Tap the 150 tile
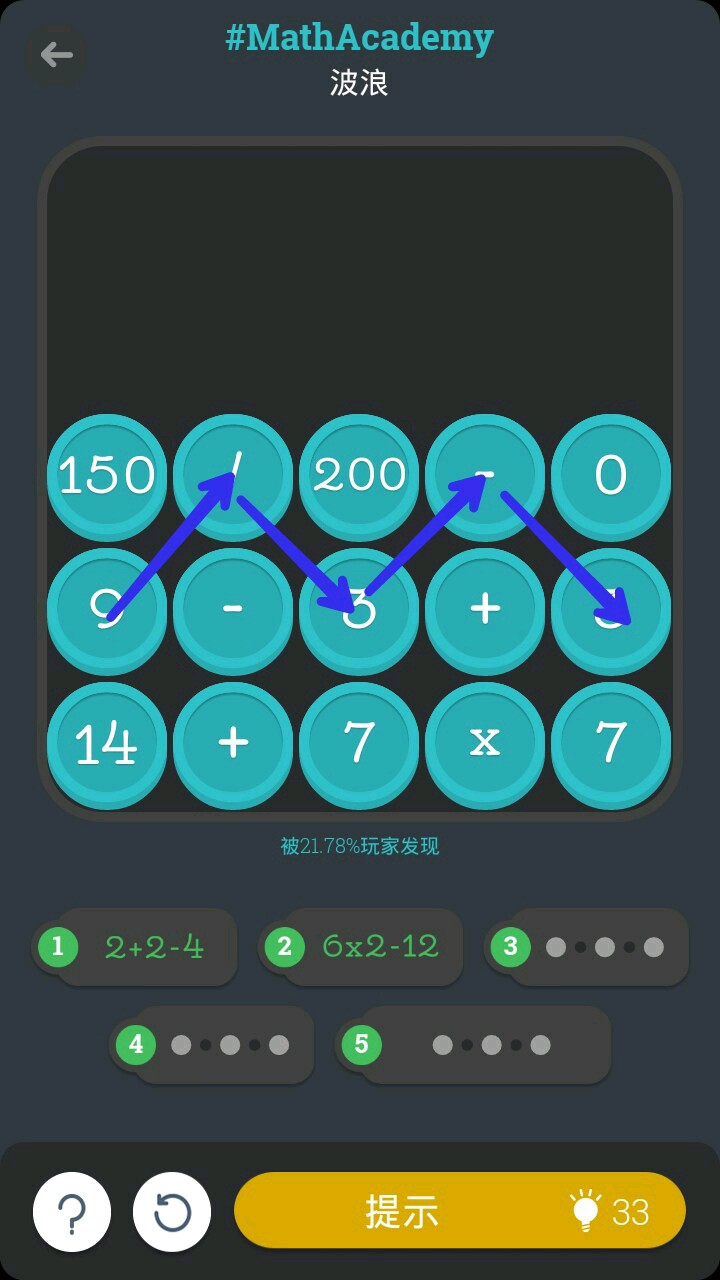Viewport: 720px width, 1280px height. [107, 474]
